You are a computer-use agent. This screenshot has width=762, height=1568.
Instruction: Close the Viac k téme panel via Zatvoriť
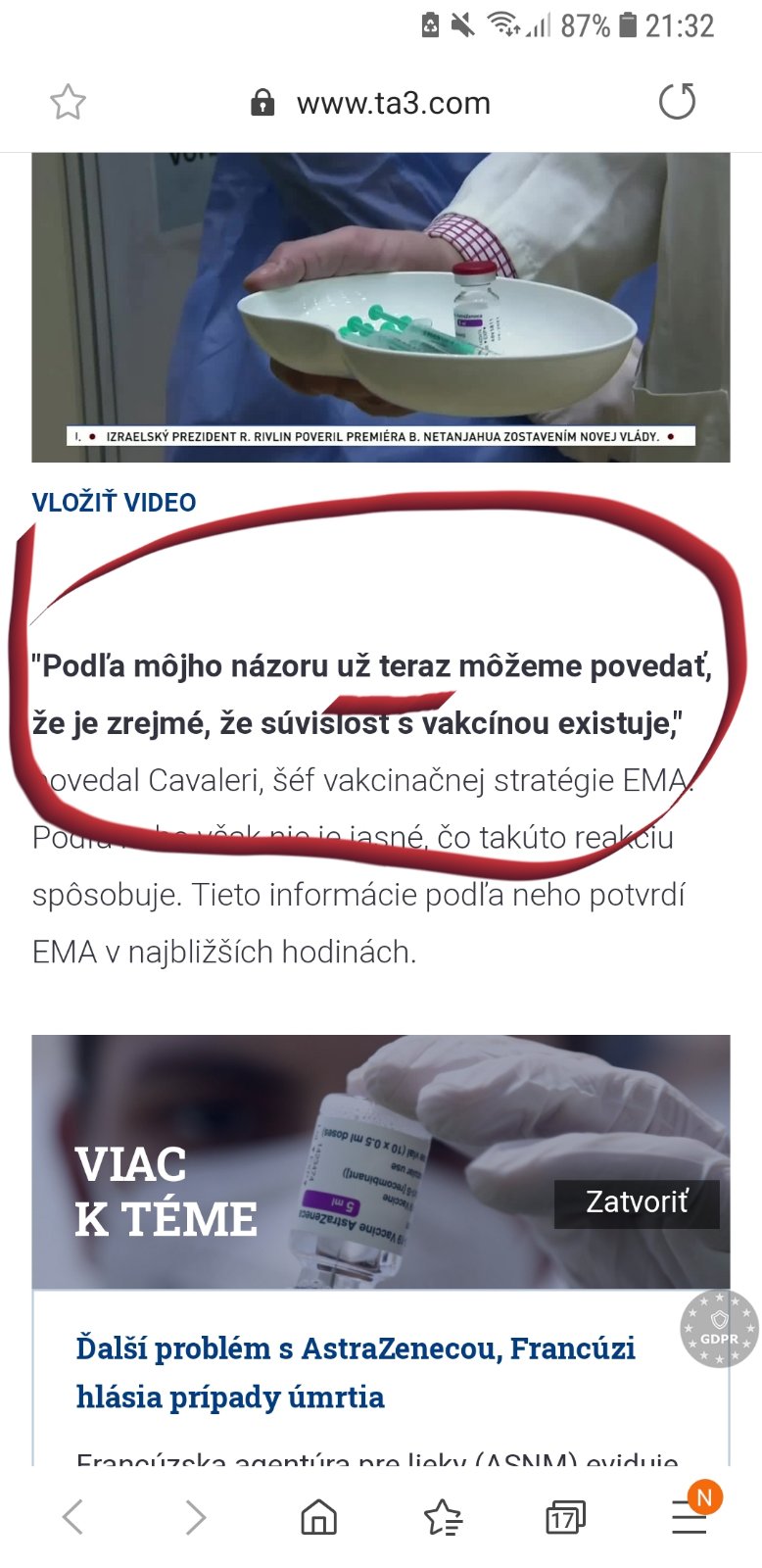coord(637,1202)
